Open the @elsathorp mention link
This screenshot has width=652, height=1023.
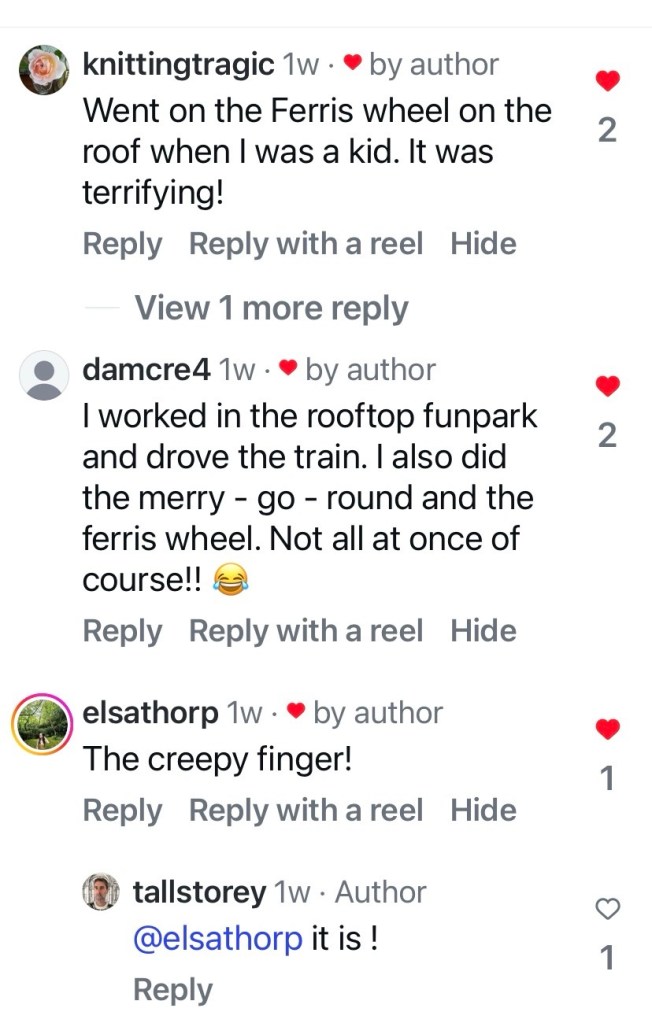coord(217,941)
